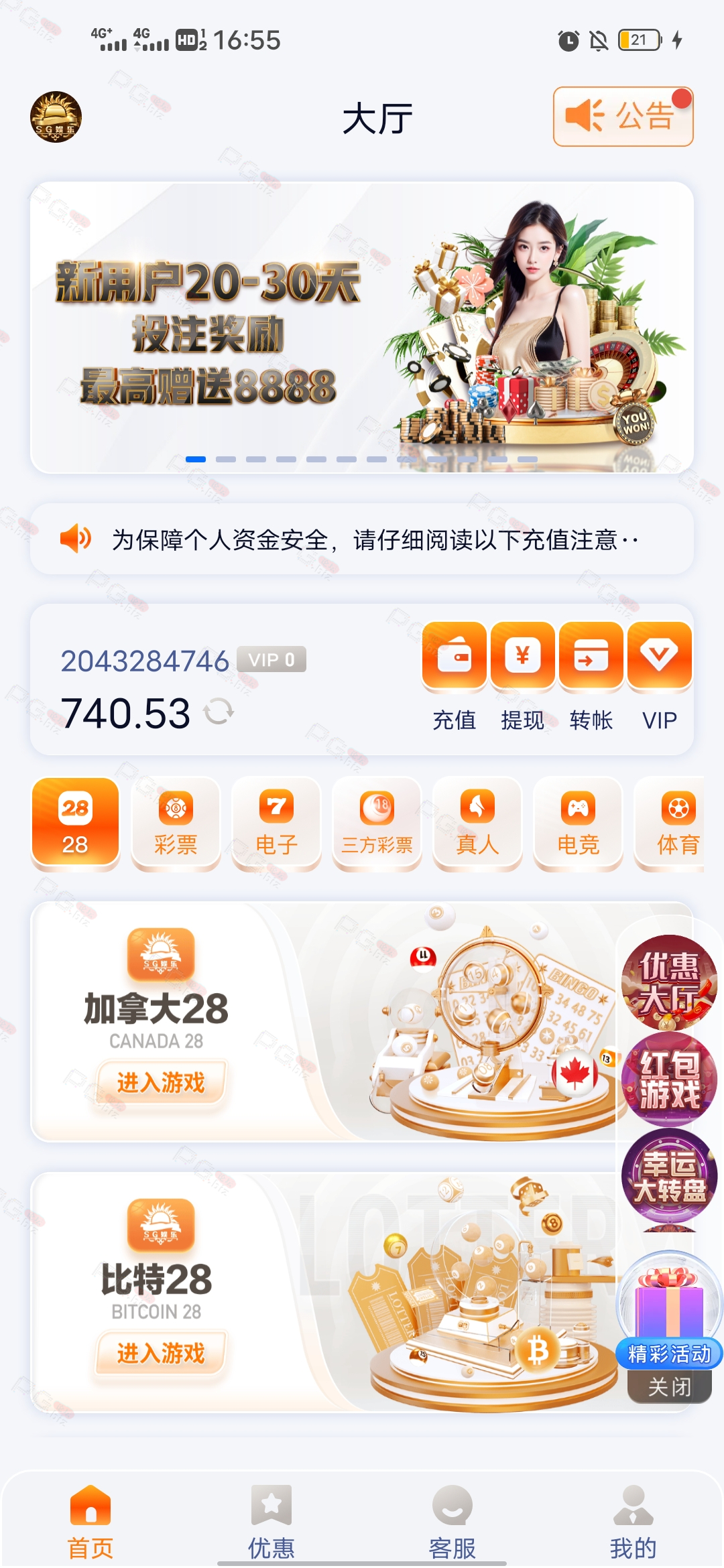Open the new user betting reward banner
The height and width of the screenshot is (1568, 724).
pyautogui.click(x=362, y=327)
